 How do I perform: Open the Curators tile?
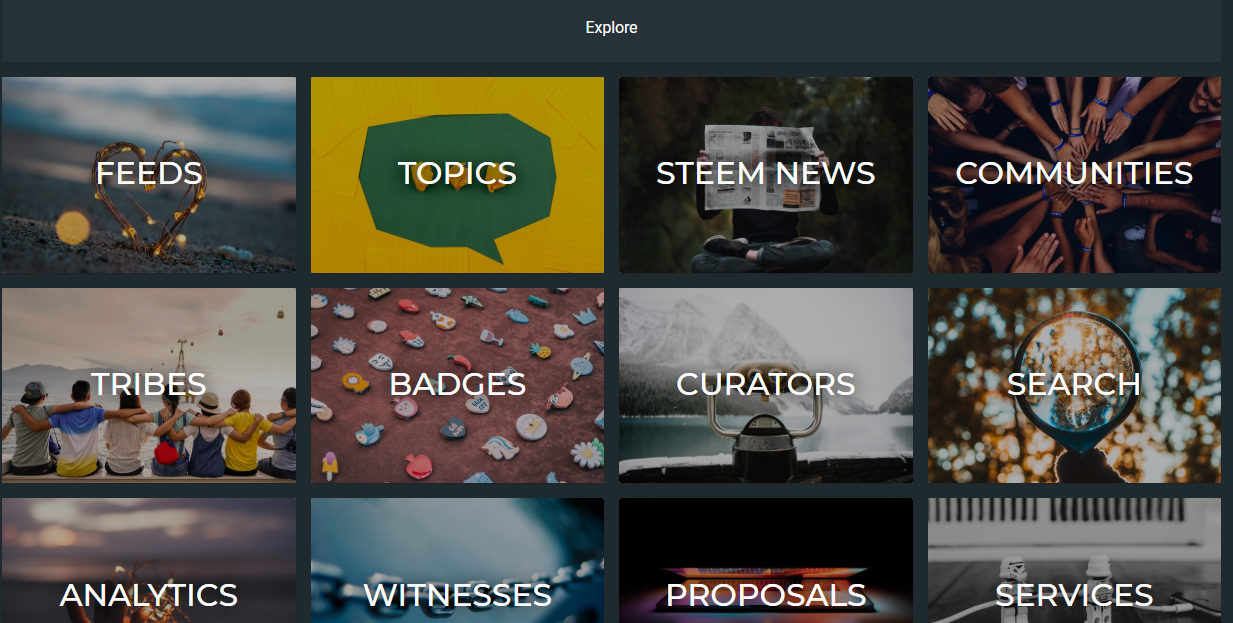[x=765, y=385]
